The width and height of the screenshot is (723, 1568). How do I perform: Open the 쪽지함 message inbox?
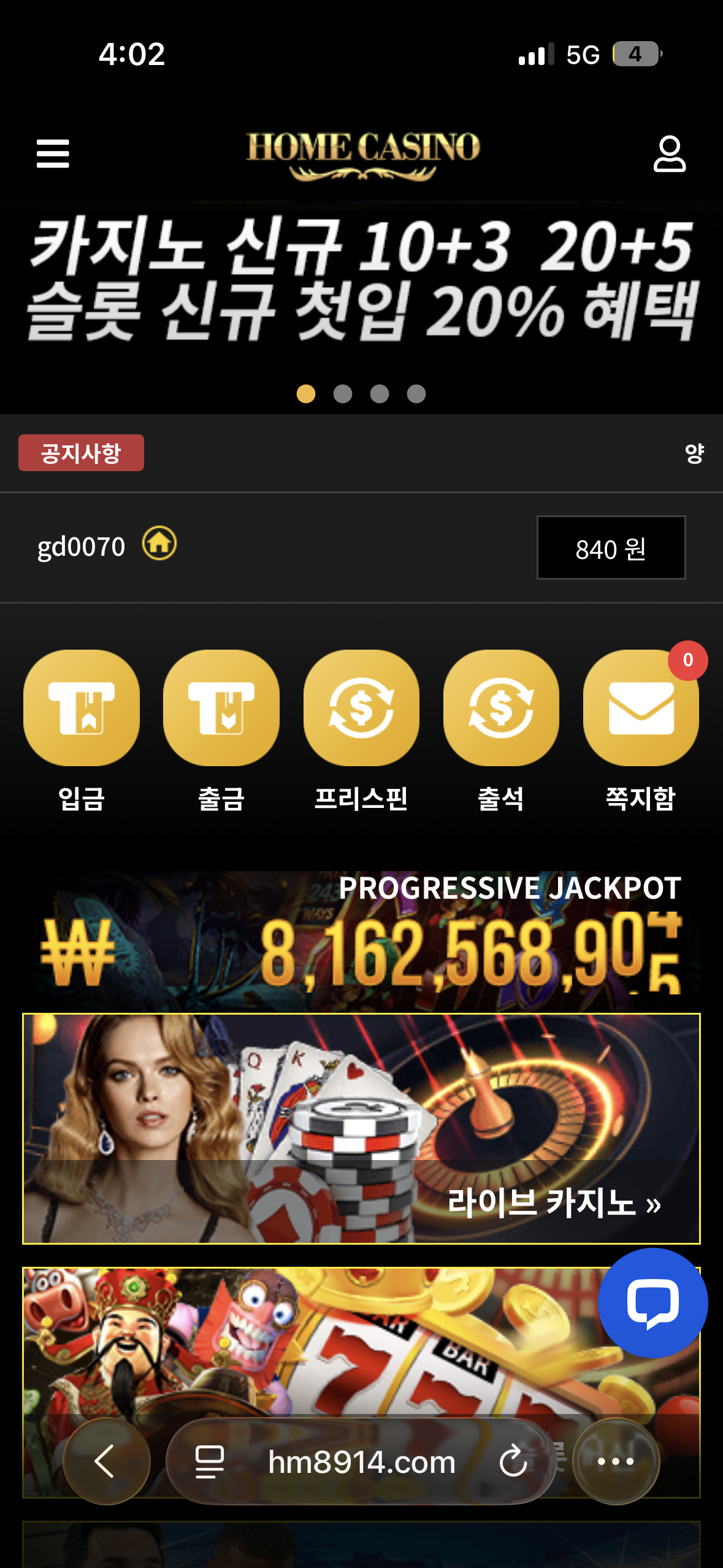[x=640, y=709]
